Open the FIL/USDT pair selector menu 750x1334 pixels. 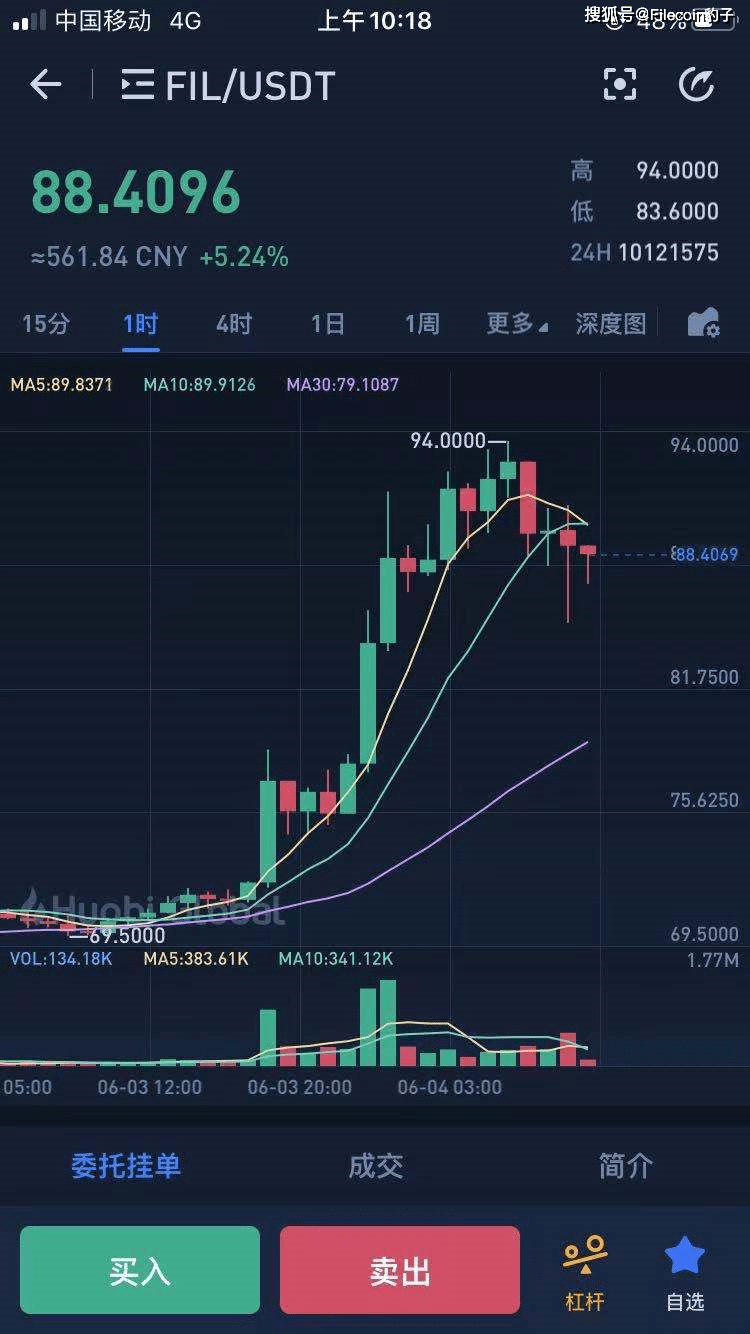[x=228, y=86]
